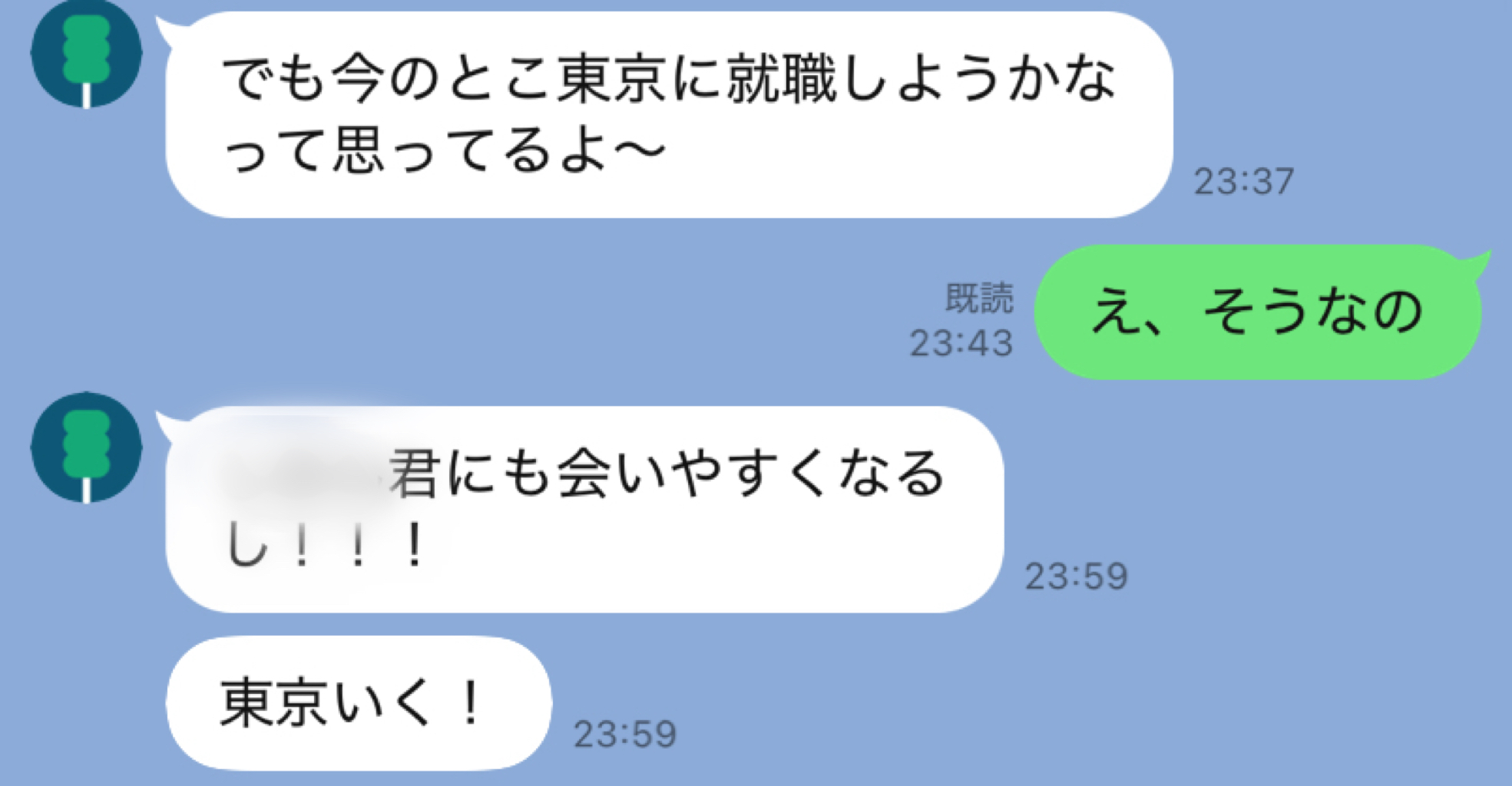Image resolution: width=1512 pixels, height=786 pixels.
Task: Open sender's avatar beside 君にも会いやすくなる message
Action: (x=86, y=447)
